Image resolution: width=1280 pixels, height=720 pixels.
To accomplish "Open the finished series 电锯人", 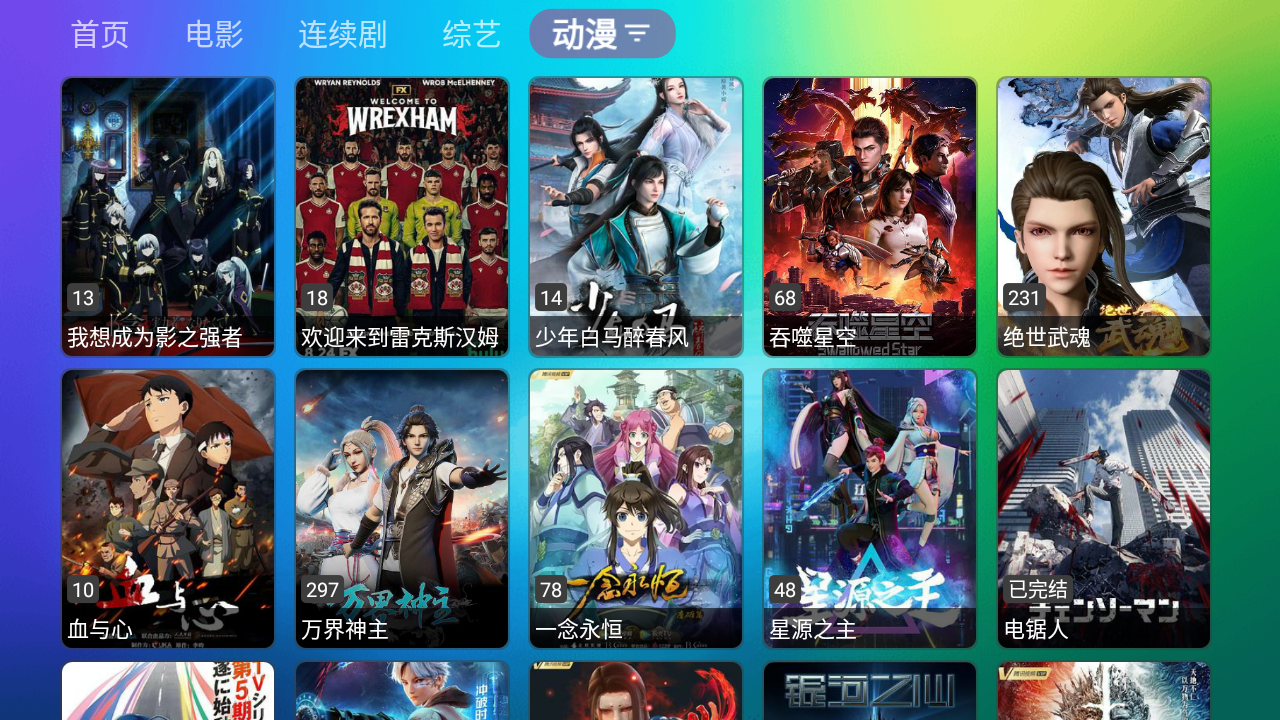I will (x=1104, y=508).
